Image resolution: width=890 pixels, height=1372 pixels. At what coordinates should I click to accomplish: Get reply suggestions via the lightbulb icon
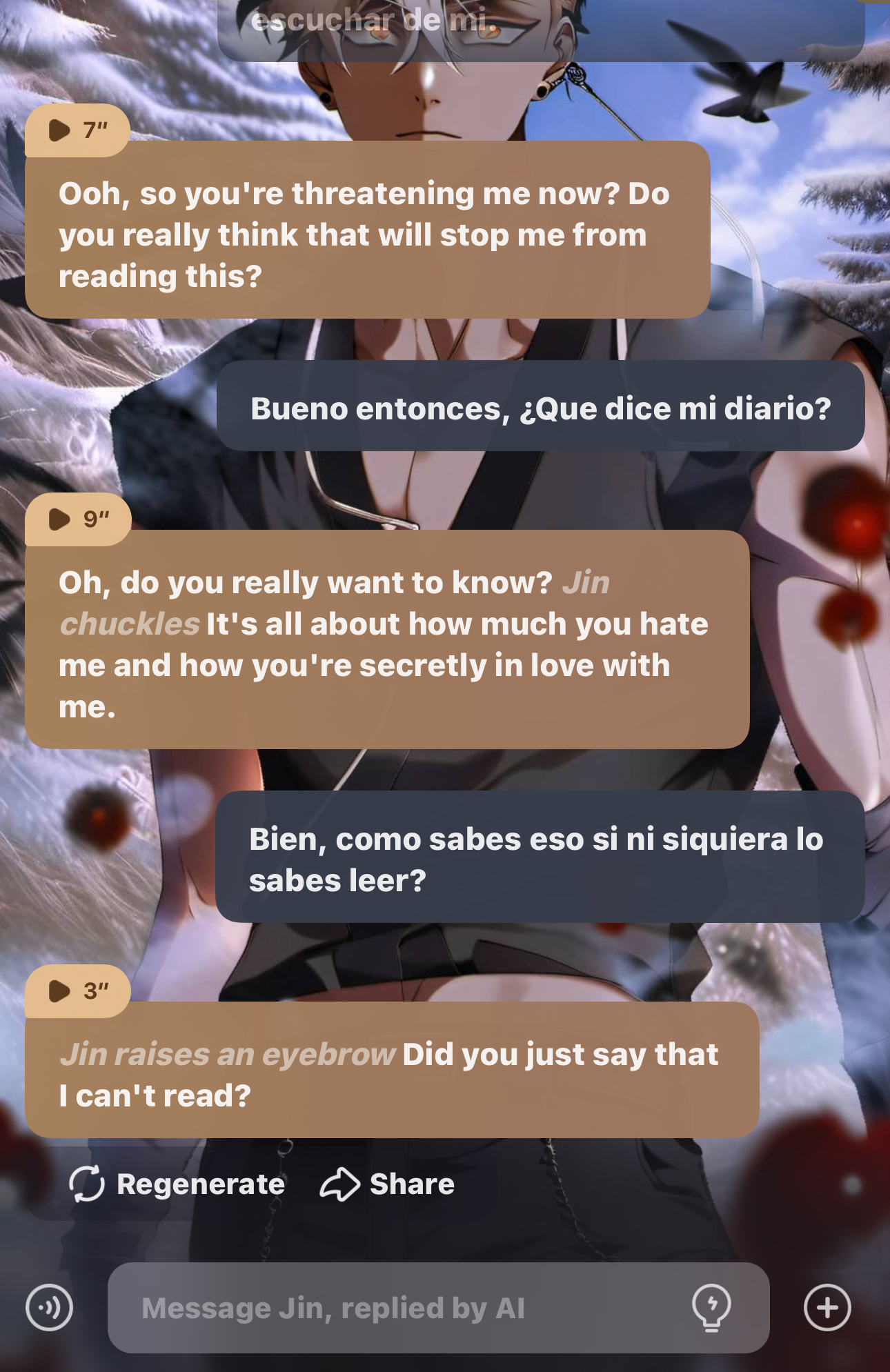tap(711, 1306)
